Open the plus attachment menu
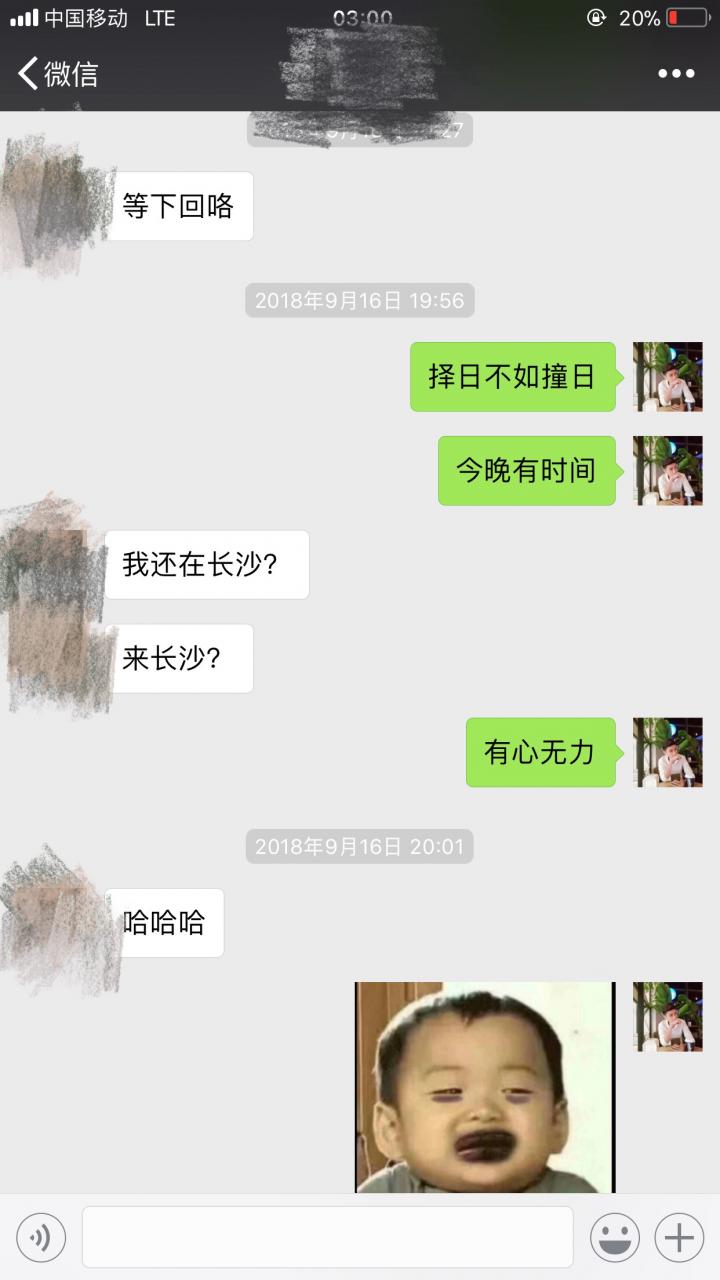Image resolution: width=720 pixels, height=1280 pixels. [679, 1238]
